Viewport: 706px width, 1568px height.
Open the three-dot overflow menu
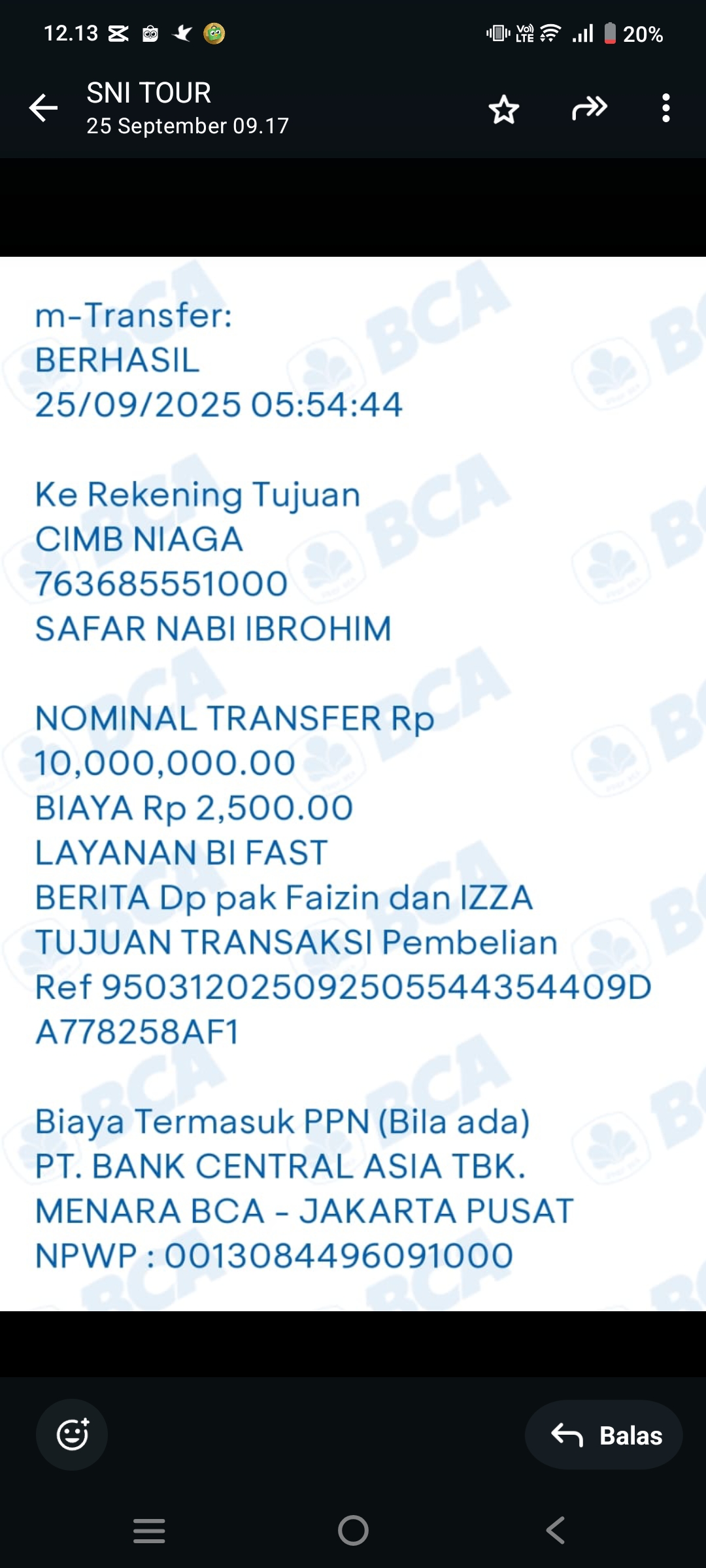(x=665, y=108)
